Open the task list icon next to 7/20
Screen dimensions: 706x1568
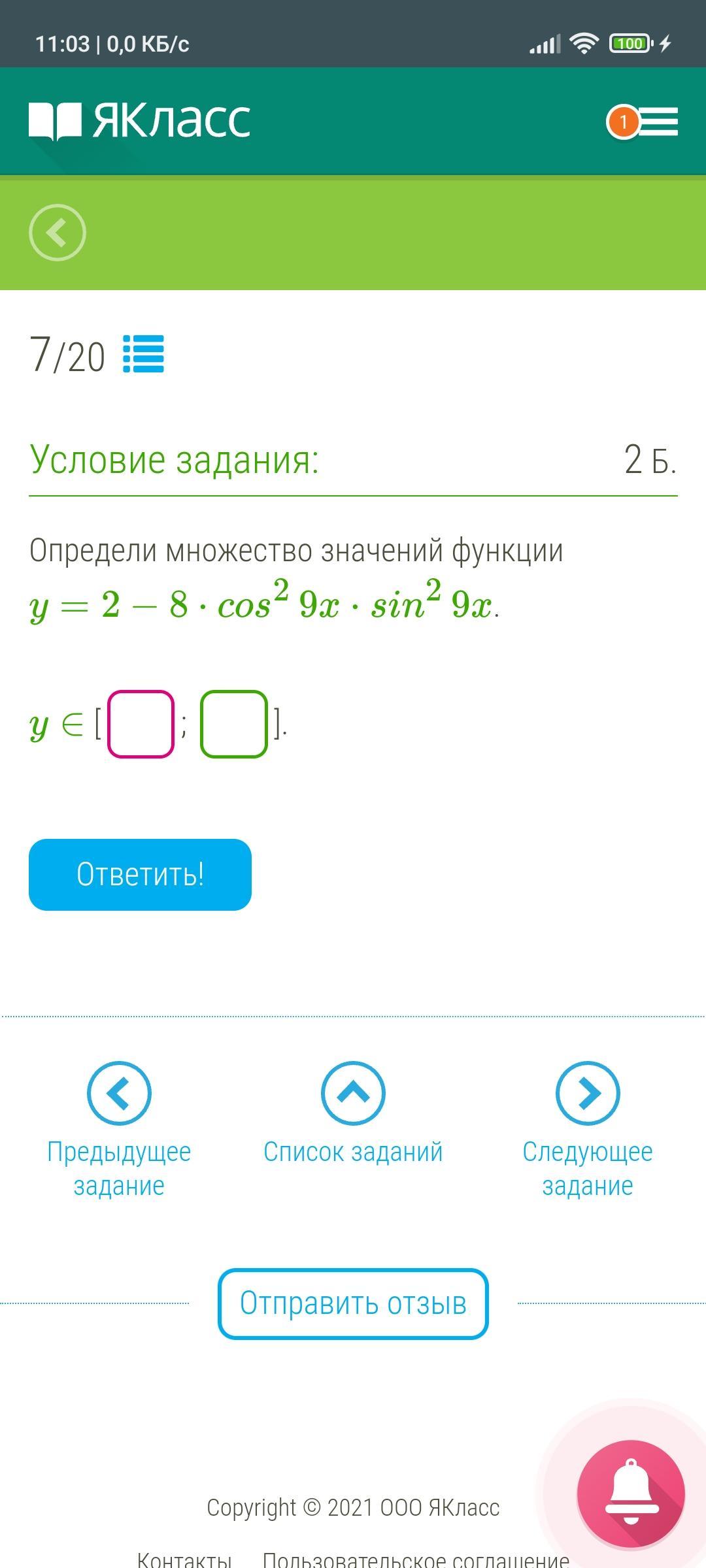click(x=144, y=354)
